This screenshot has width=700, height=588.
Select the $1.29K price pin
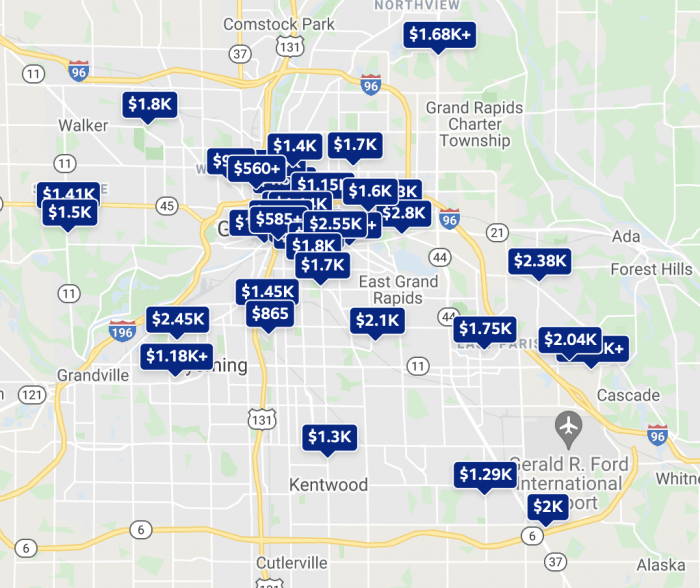486,474
